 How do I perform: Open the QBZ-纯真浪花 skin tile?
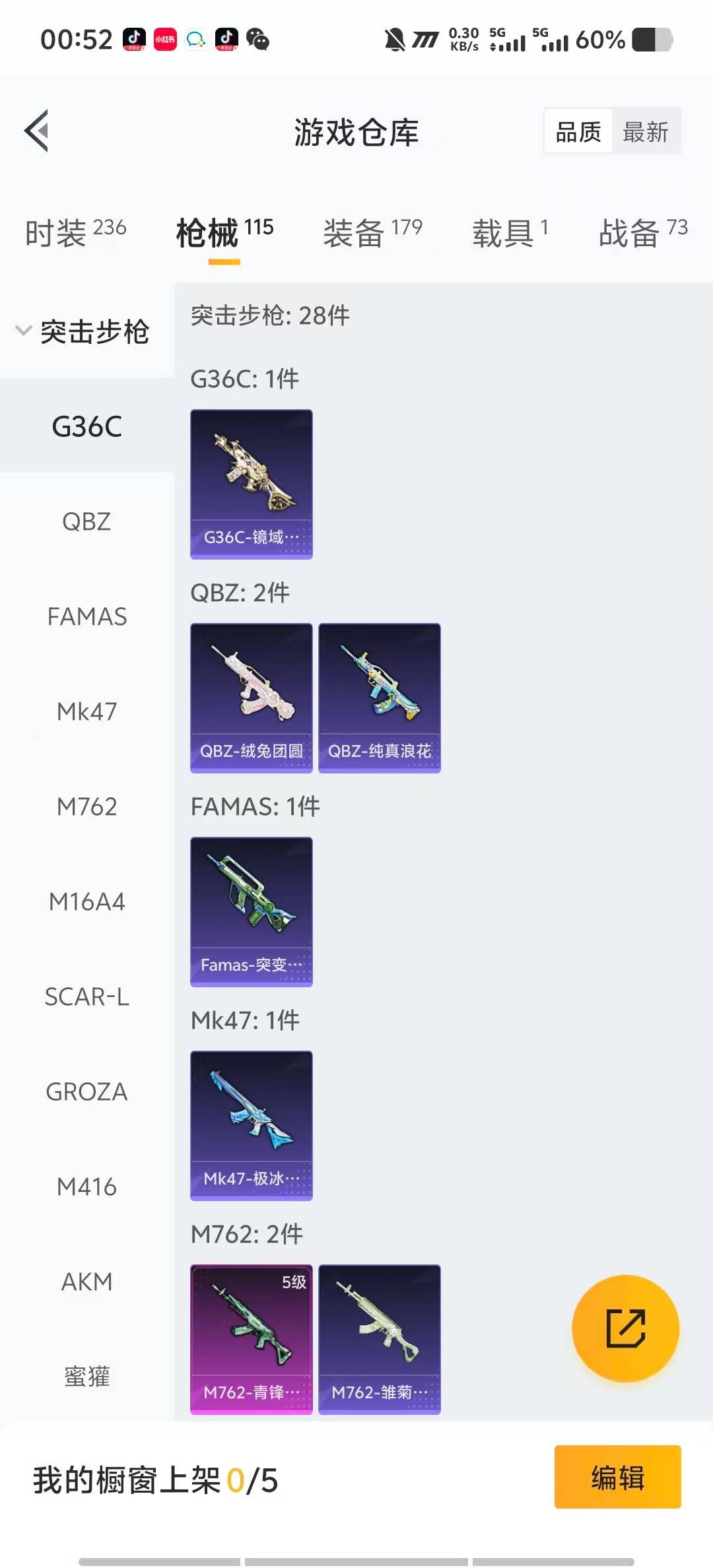(x=379, y=698)
